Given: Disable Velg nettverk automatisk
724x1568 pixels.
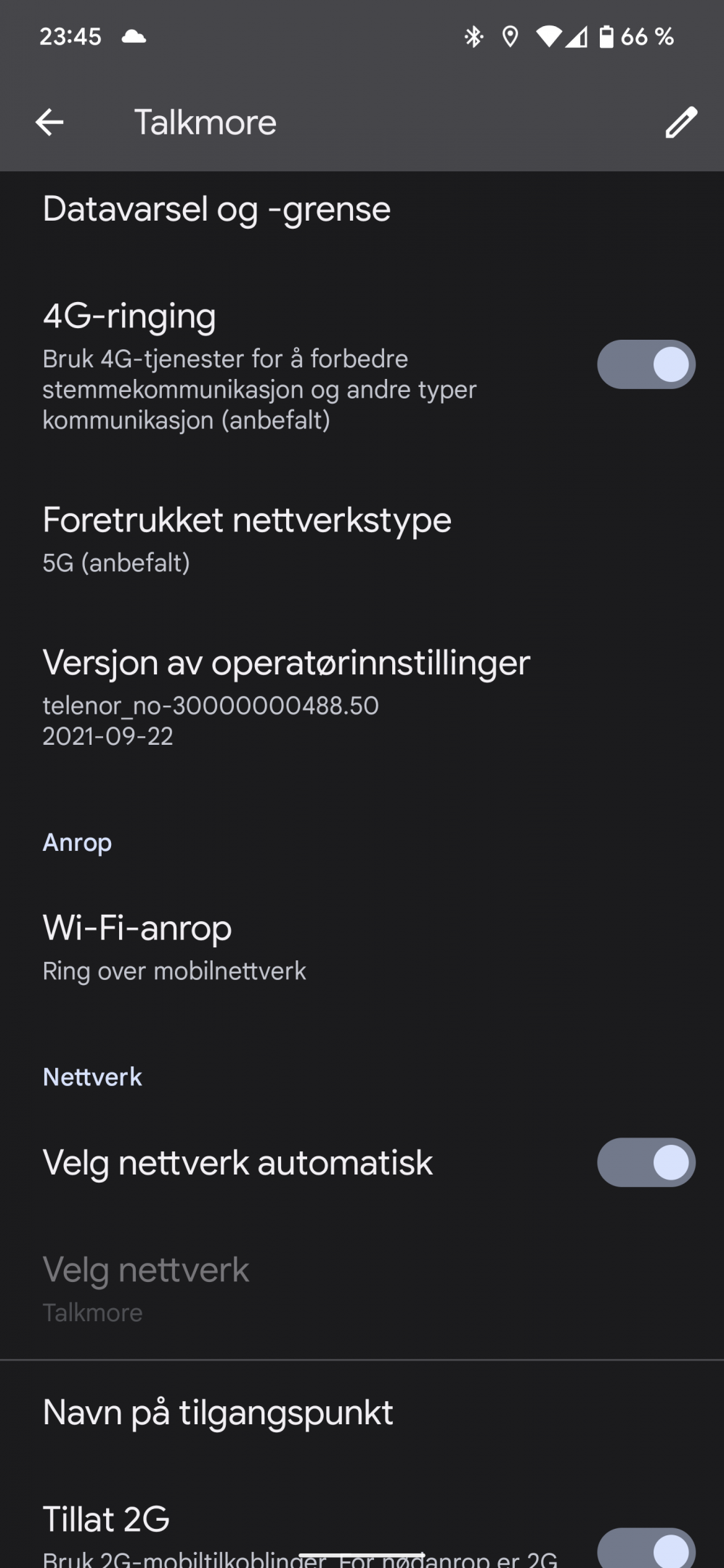Looking at the screenshot, I should pos(646,1162).
